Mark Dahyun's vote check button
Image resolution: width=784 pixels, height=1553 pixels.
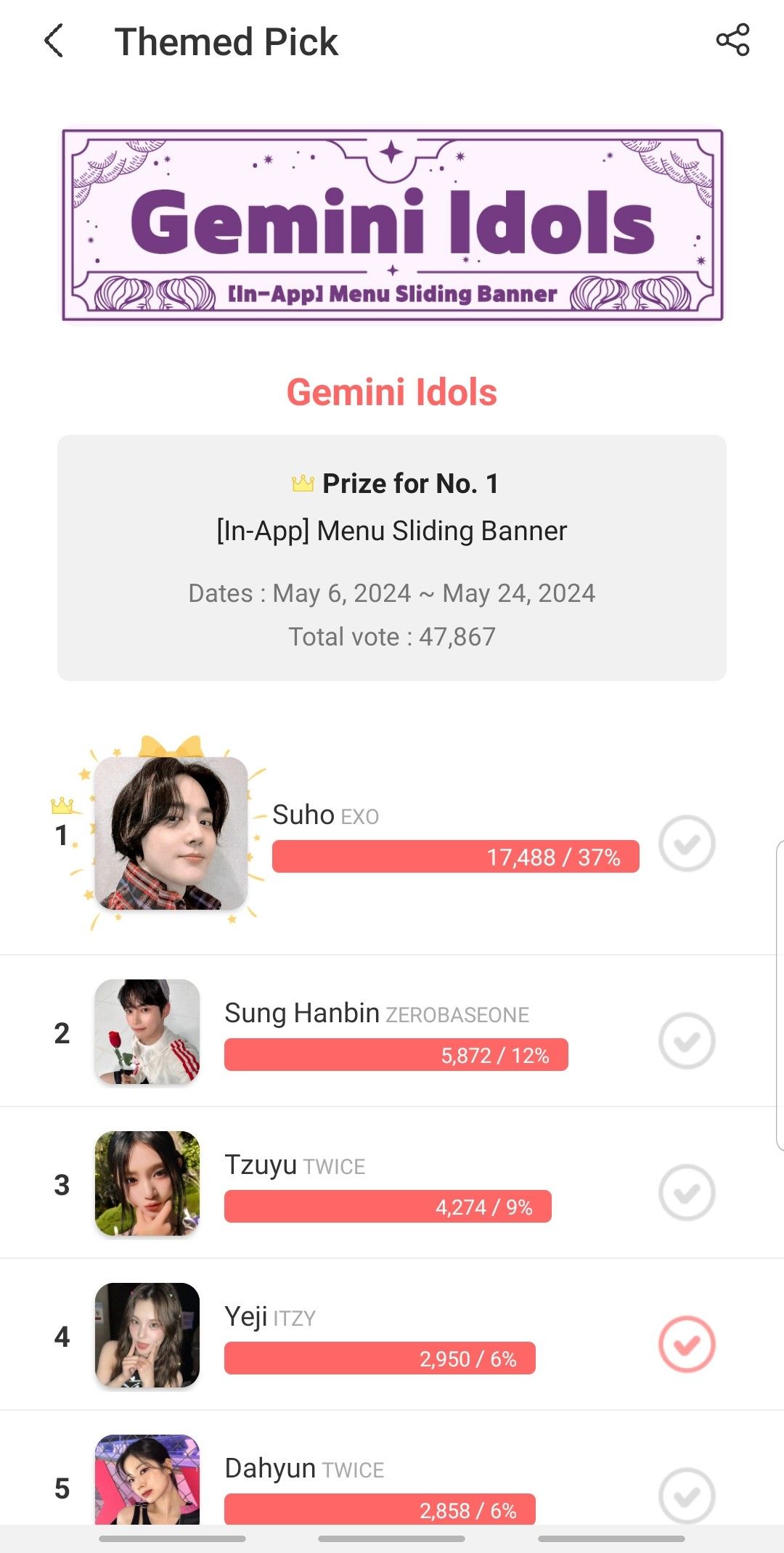(686, 1494)
